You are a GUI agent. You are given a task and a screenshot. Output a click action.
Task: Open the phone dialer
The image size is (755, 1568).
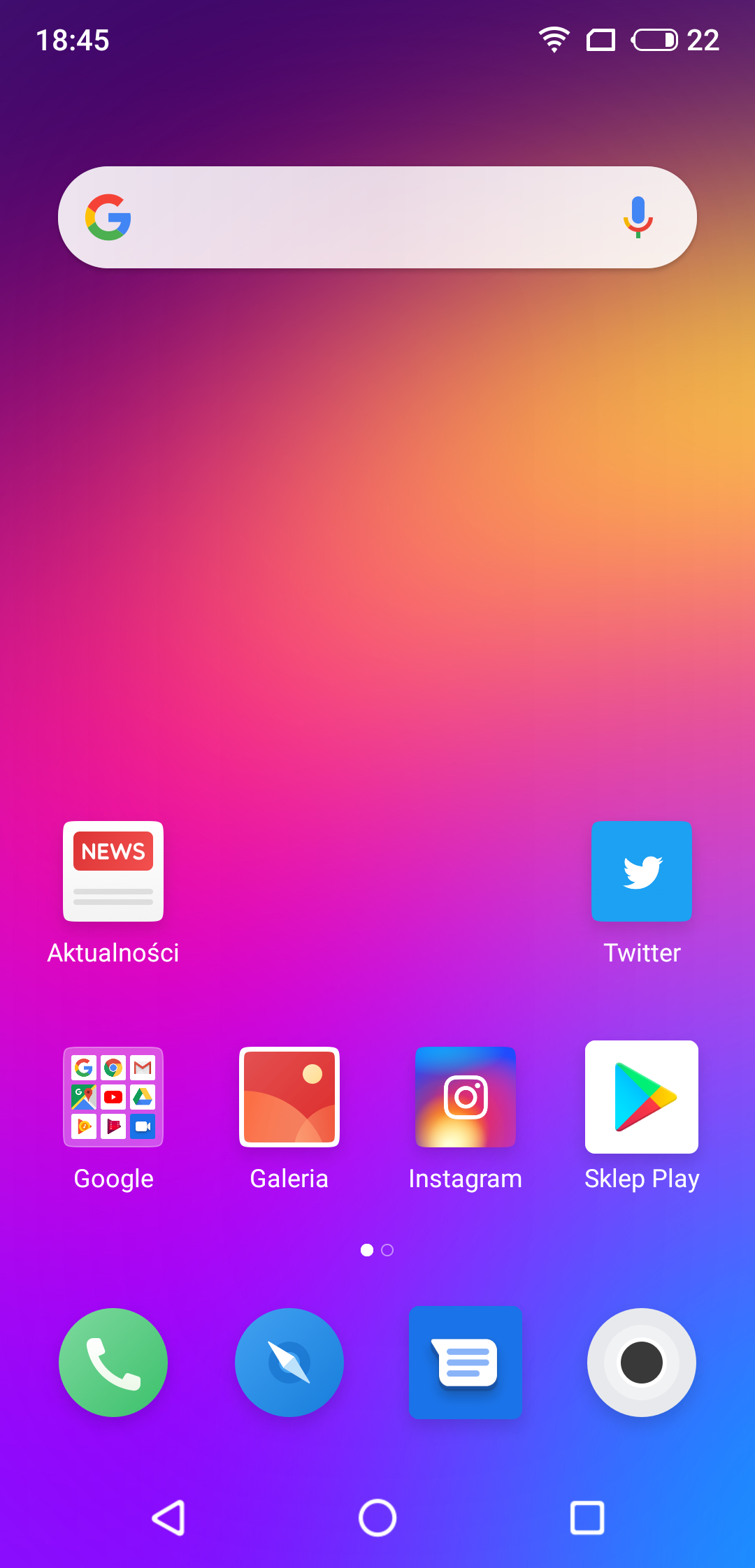pos(113,1363)
